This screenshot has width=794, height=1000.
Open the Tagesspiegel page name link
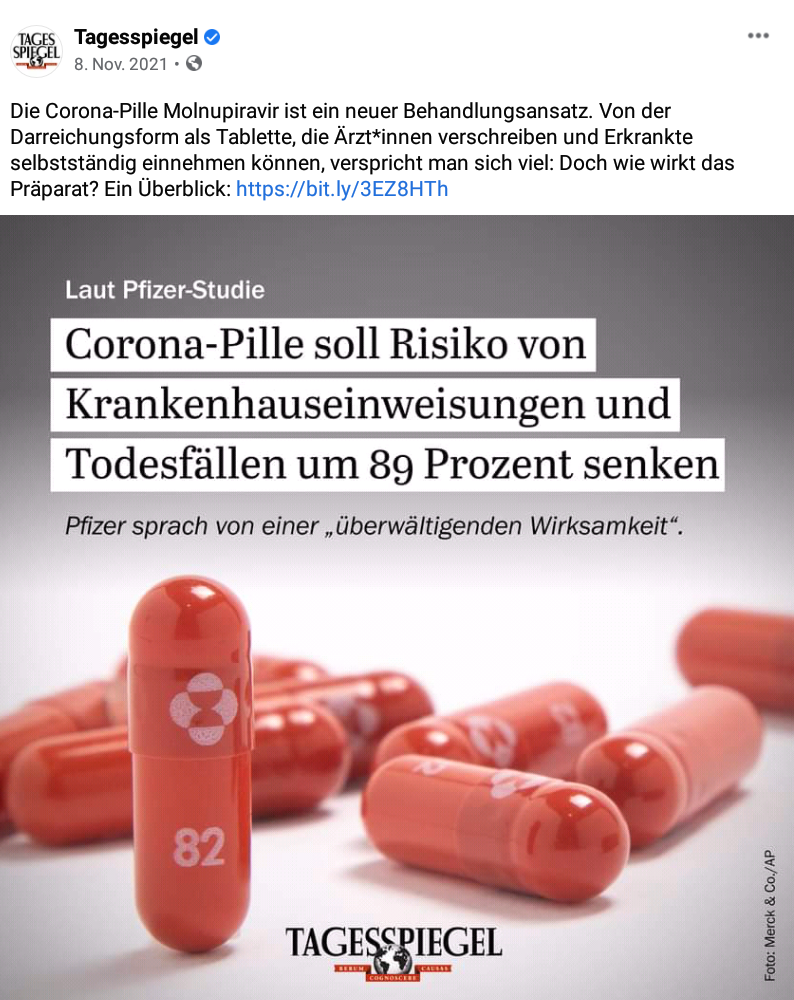pyautogui.click(x=135, y=38)
